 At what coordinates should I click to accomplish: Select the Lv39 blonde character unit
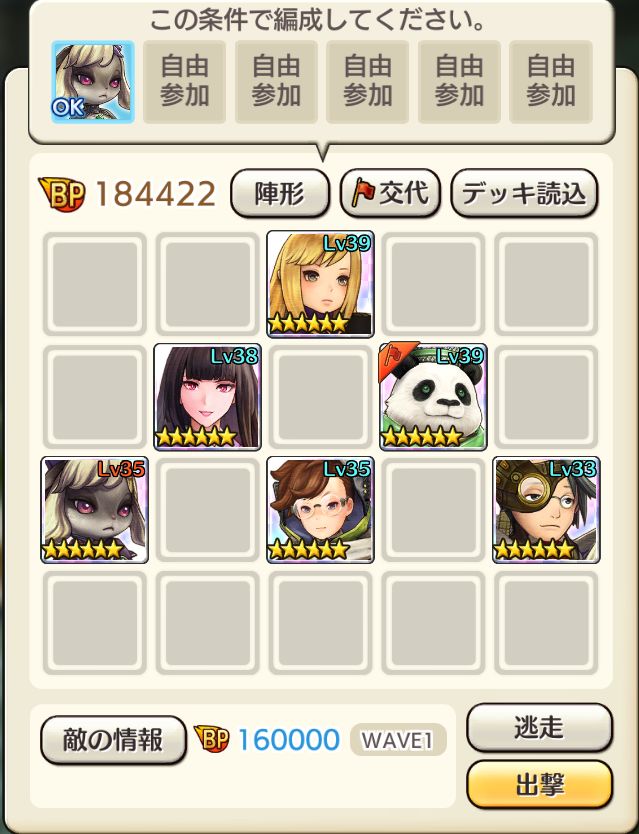click(320, 284)
